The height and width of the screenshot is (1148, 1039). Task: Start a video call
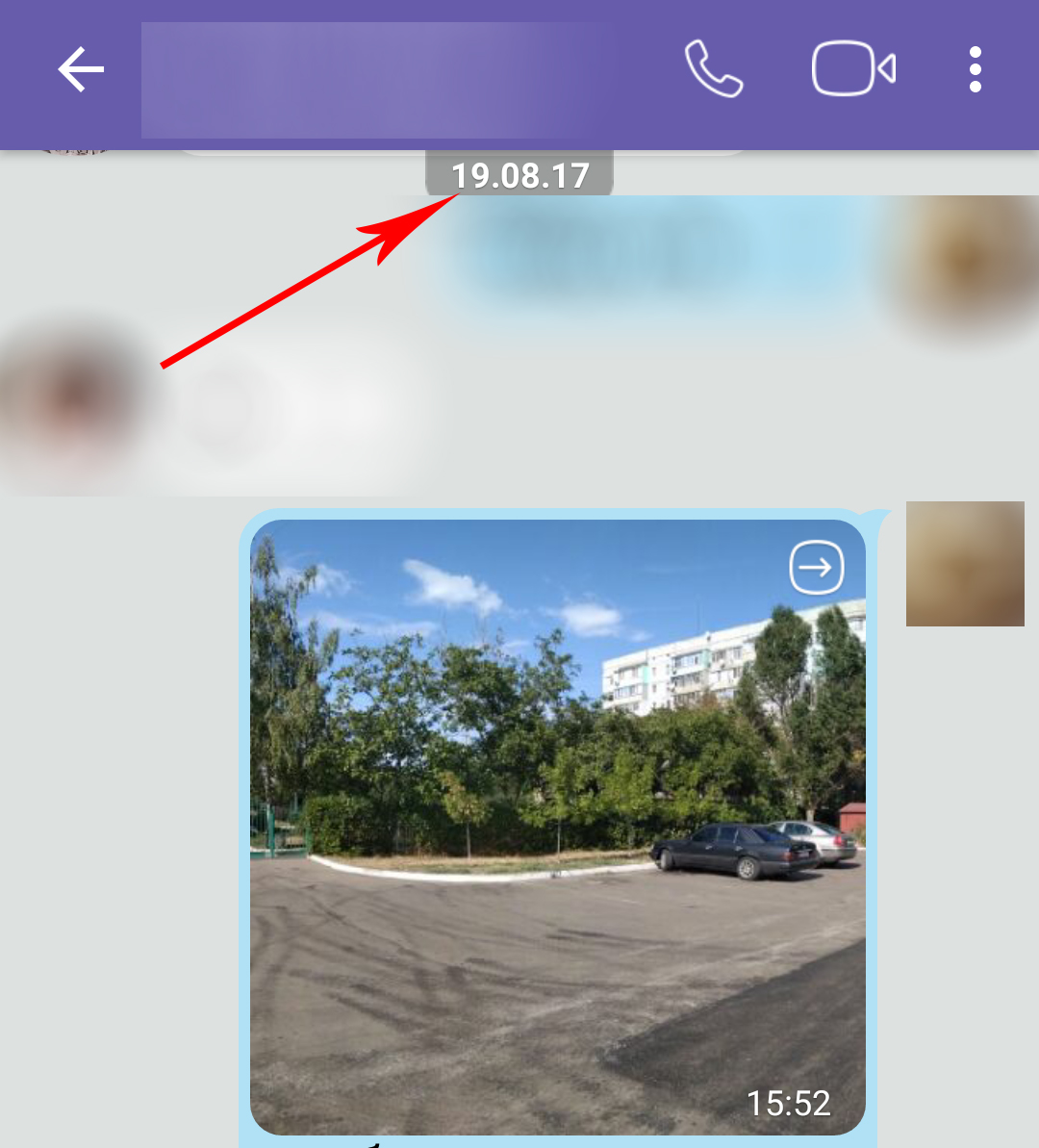coord(853,69)
